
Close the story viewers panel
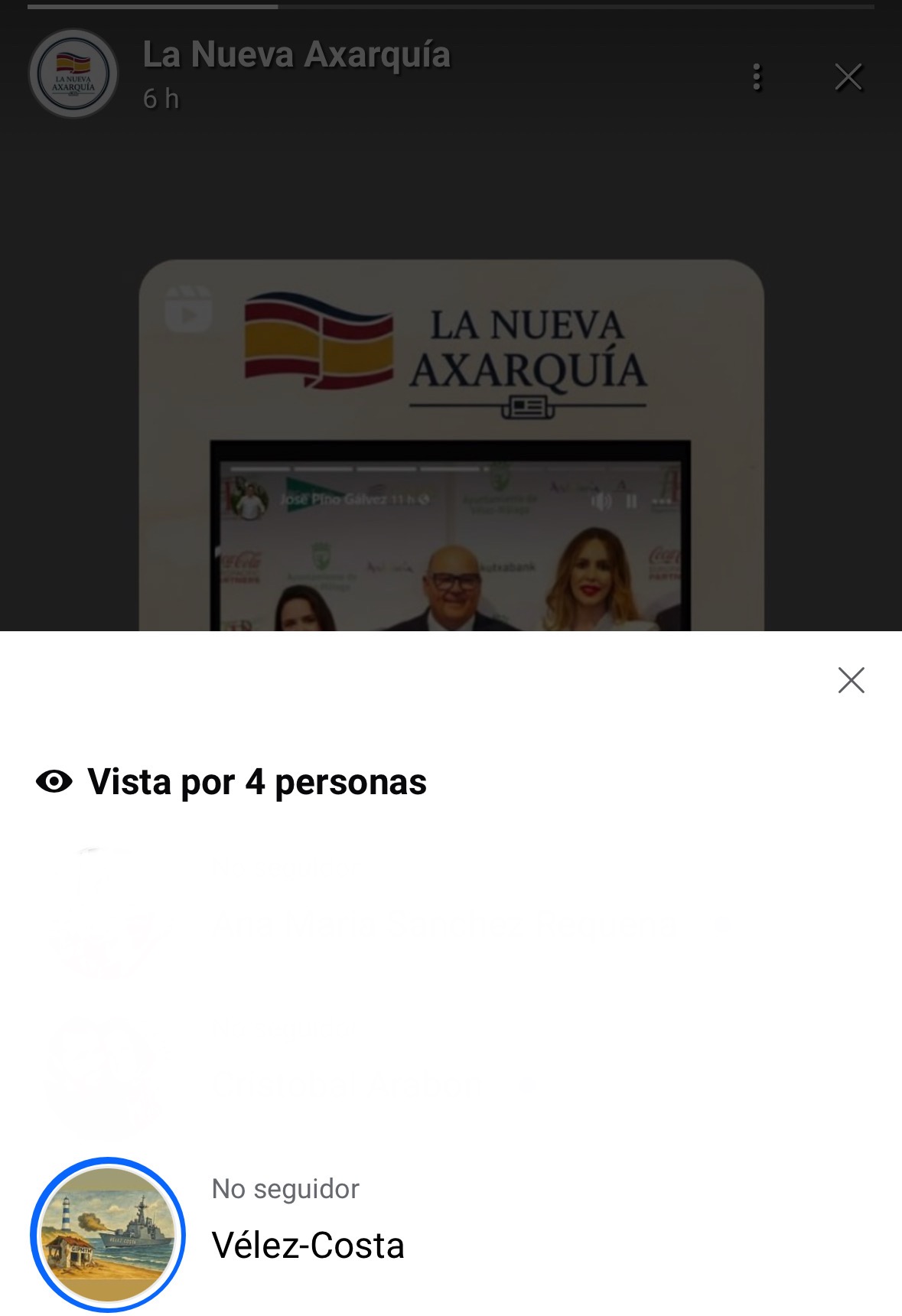click(x=851, y=680)
